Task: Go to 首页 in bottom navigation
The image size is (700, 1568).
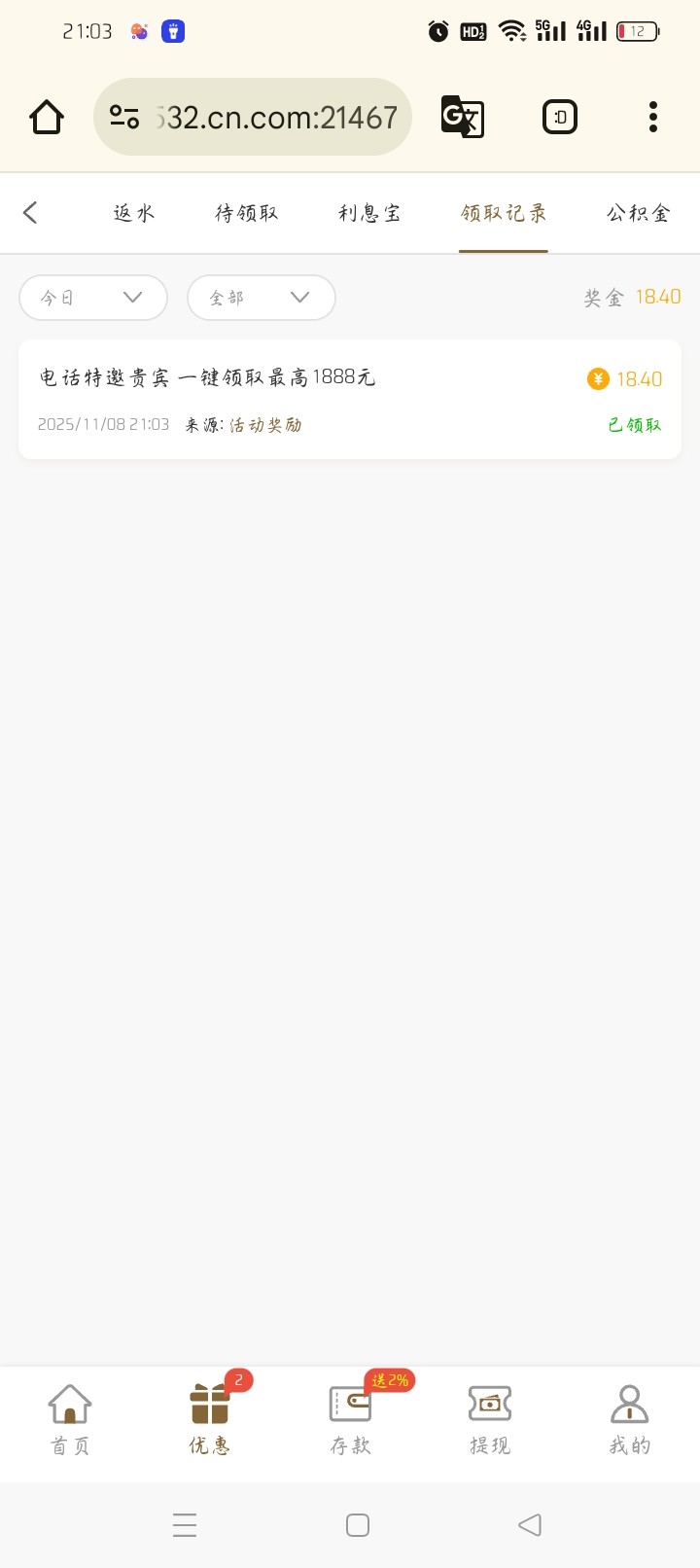Action: 70,1420
